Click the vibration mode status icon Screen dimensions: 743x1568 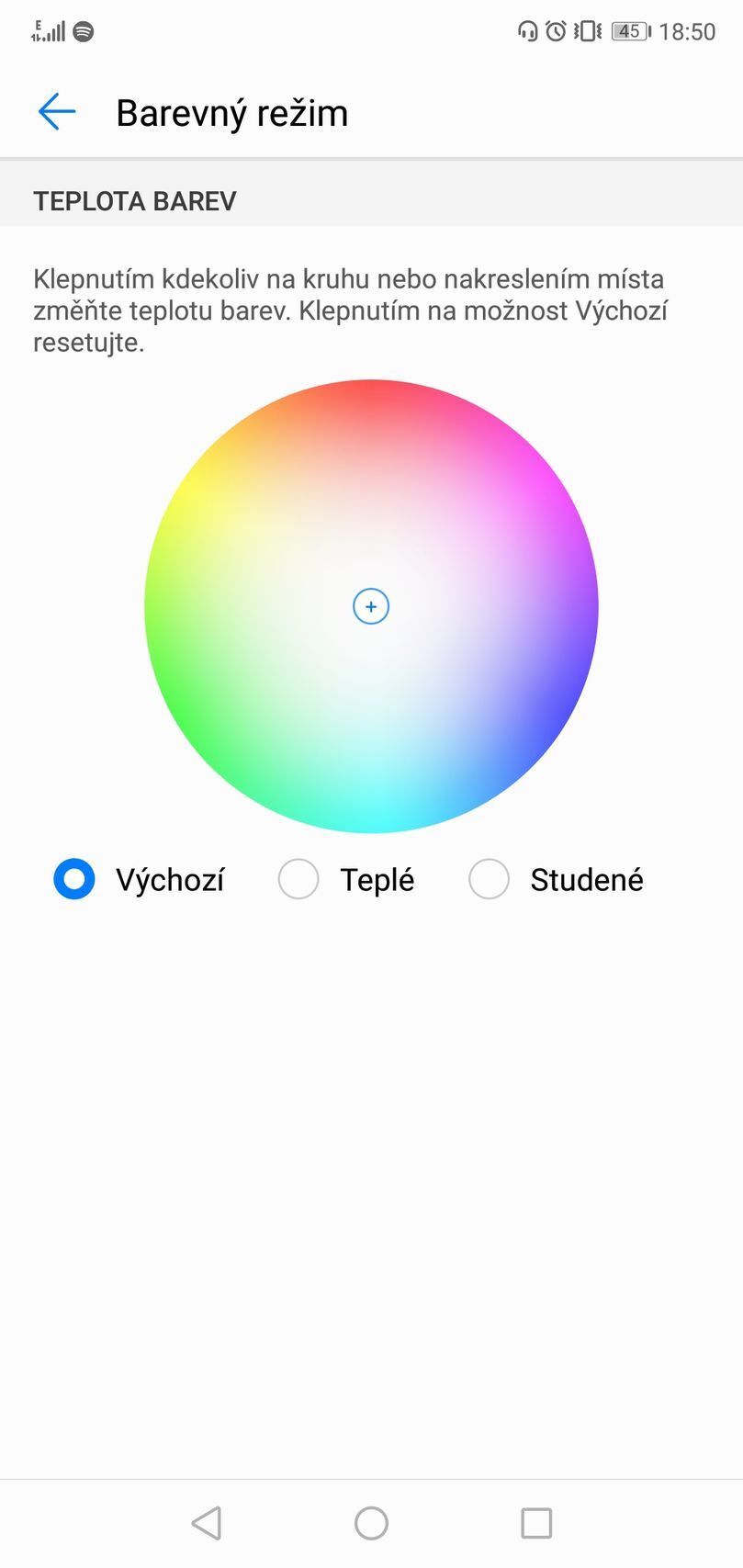click(x=586, y=30)
